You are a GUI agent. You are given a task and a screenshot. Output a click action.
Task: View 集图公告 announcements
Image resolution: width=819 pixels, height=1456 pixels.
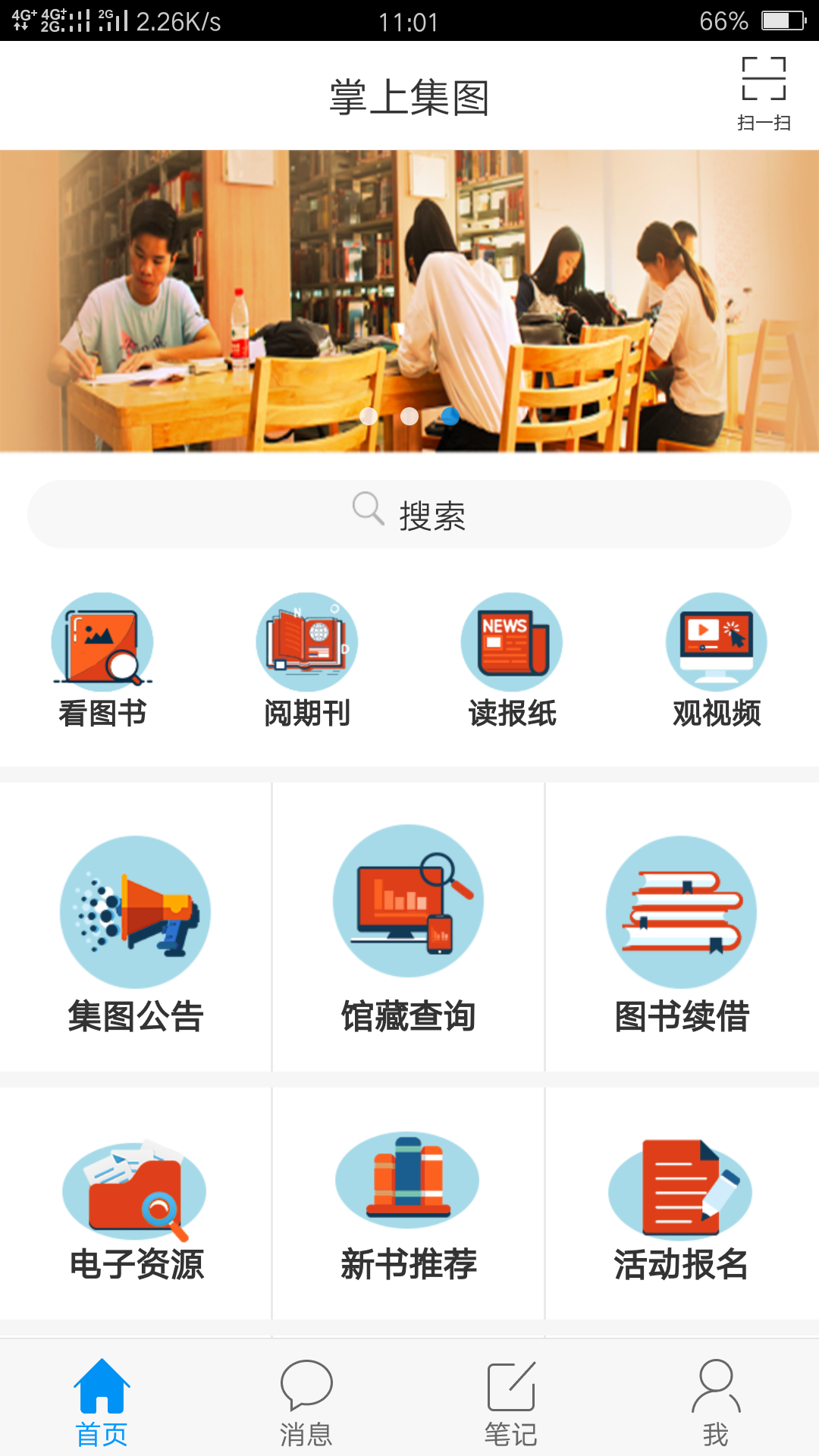[136, 933]
